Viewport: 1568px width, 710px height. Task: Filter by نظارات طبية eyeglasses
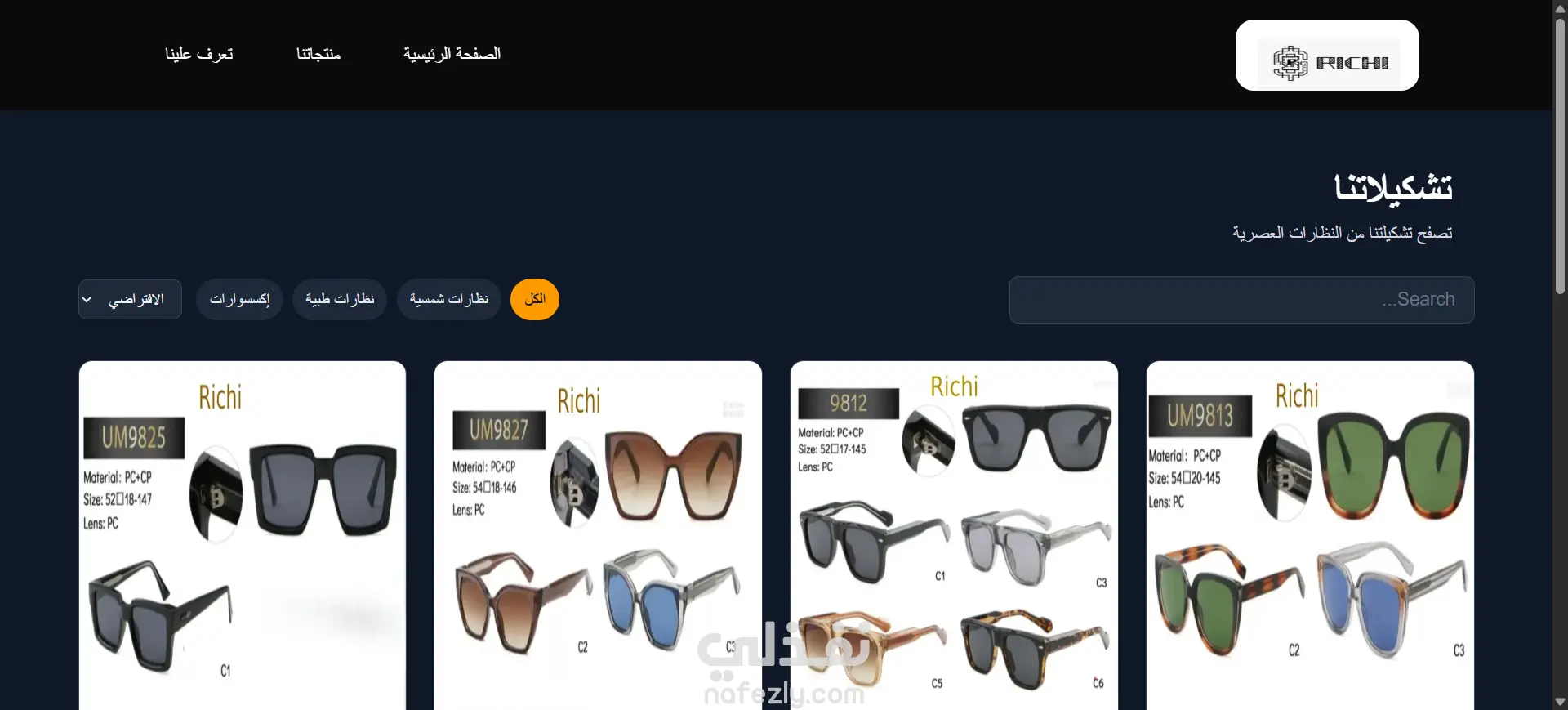click(340, 300)
